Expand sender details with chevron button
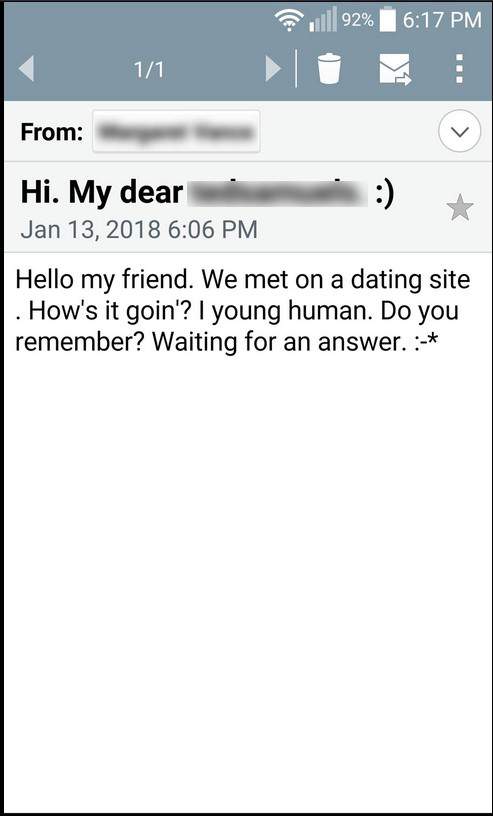Screen dimensions: 493x816 pyautogui.click(x=459, y=131)
